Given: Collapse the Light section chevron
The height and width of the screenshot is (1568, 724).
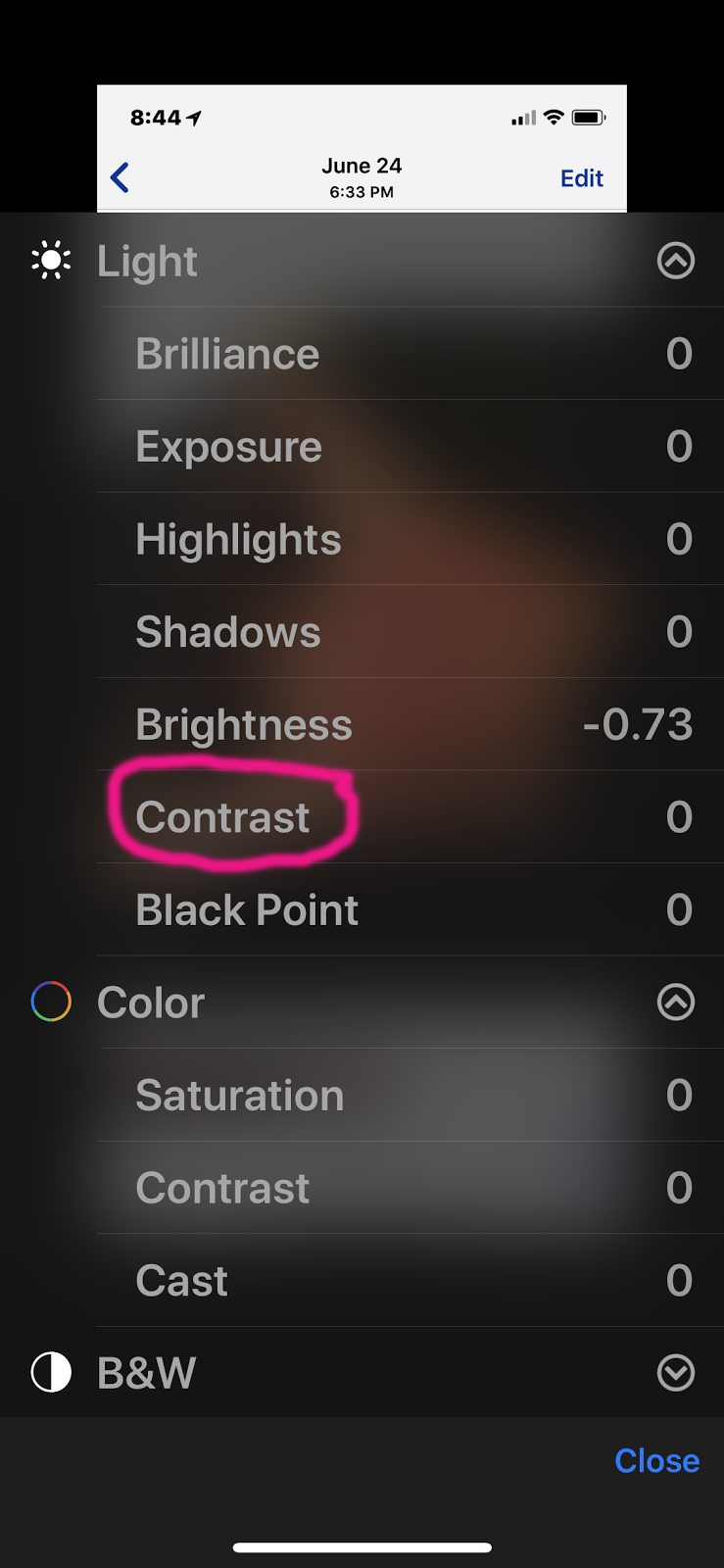Looking at the screenshot, I should pyautogui.click(x=675, y=261).
